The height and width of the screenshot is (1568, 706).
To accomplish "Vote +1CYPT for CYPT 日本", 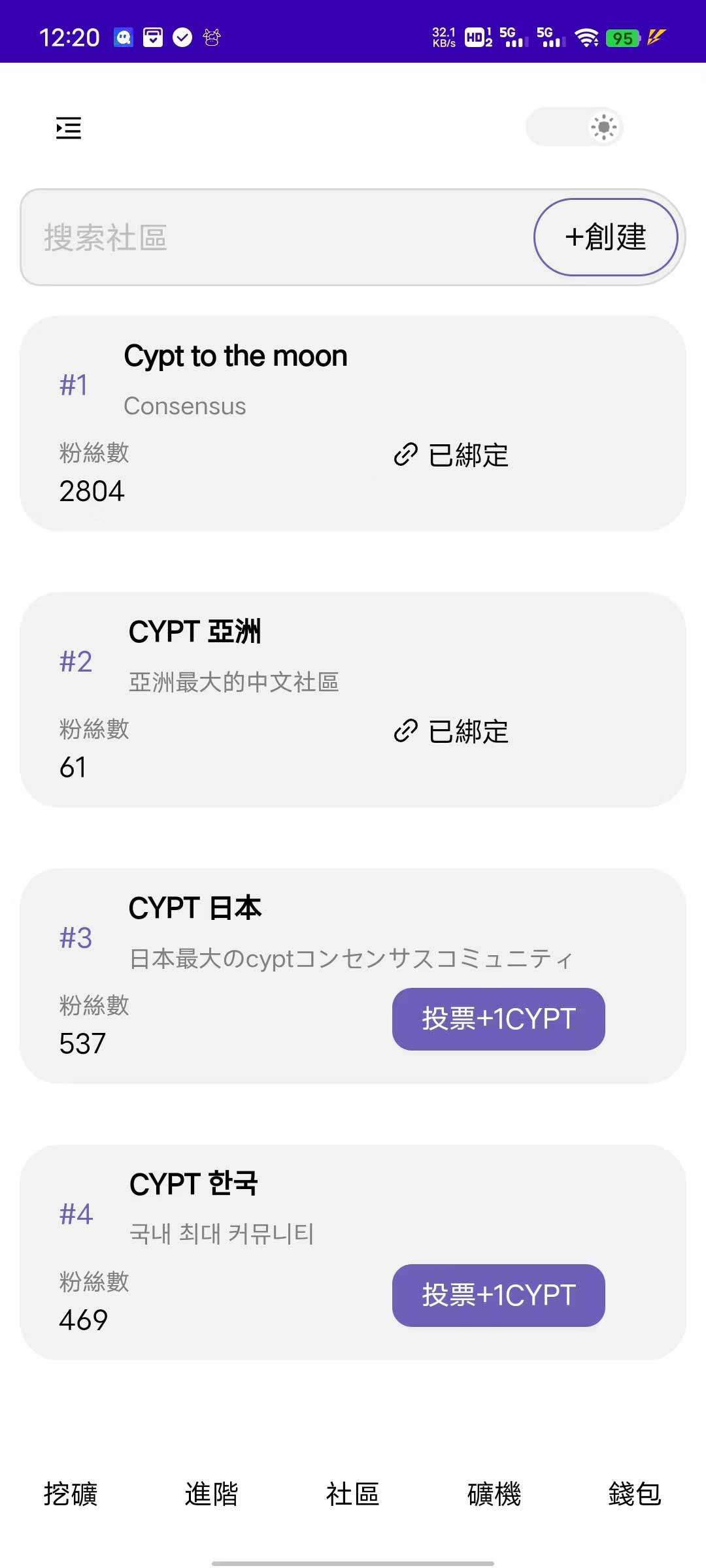I will pos(499,1019).
